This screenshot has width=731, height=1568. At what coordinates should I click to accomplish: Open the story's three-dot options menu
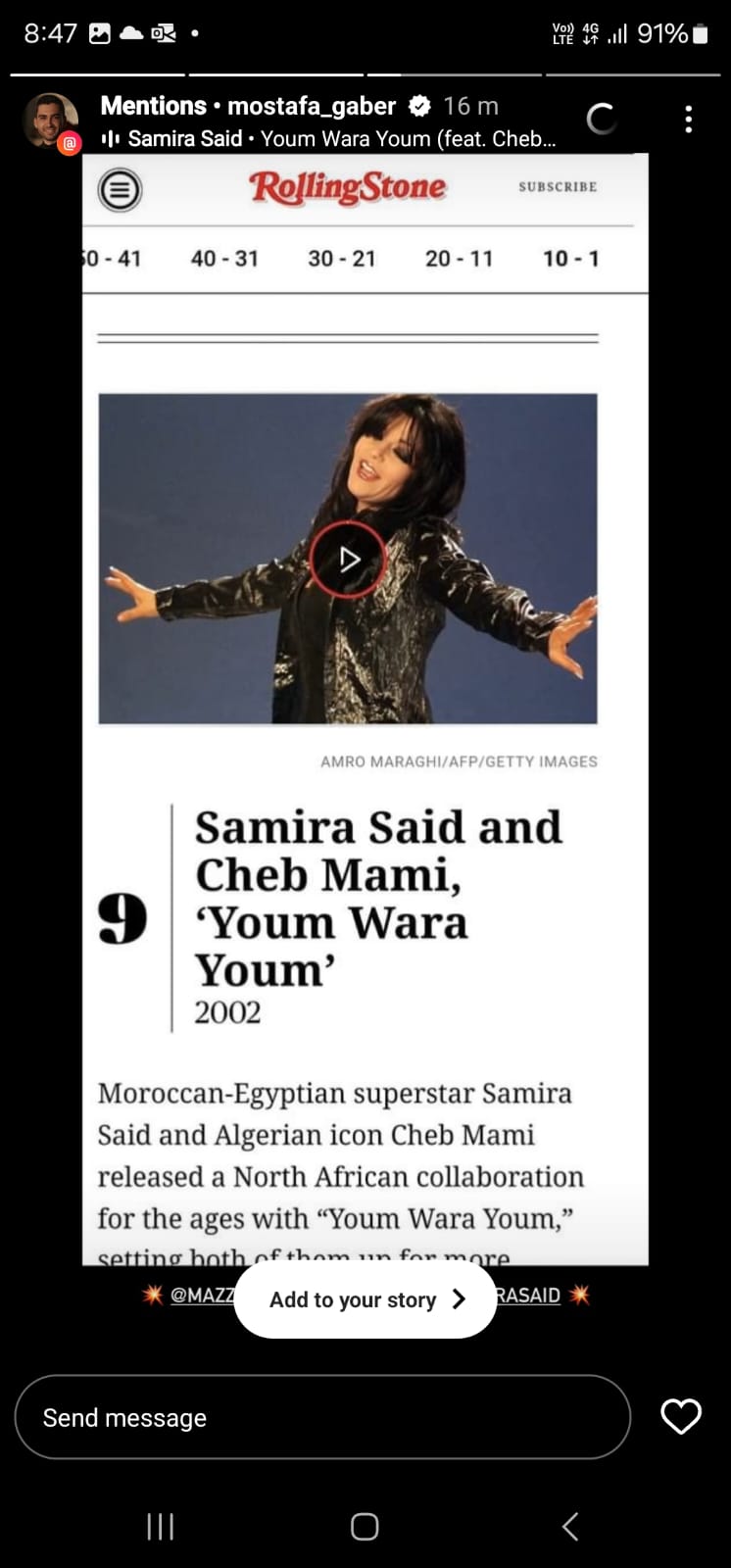[689, 120]
